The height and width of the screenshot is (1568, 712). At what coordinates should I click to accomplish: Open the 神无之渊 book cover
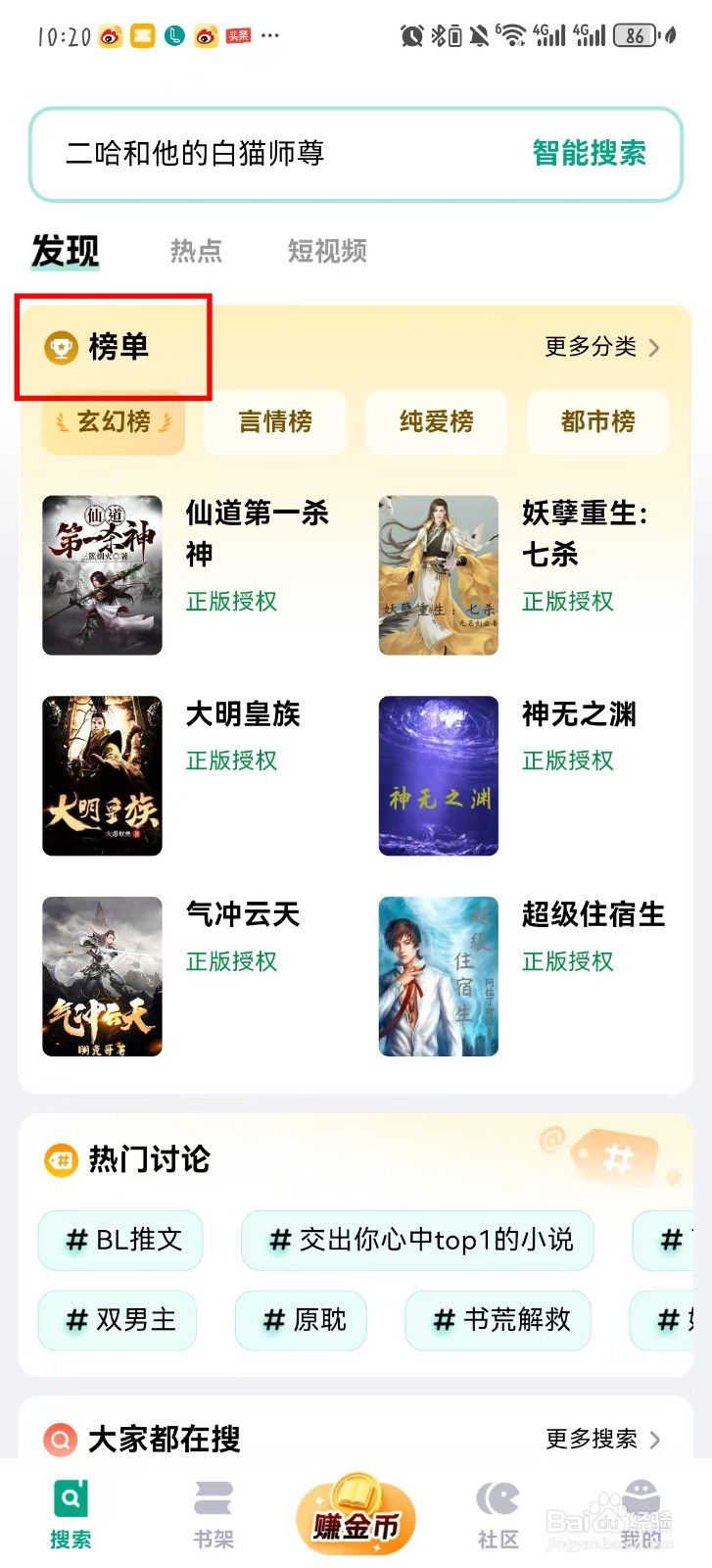coord(438,775)
